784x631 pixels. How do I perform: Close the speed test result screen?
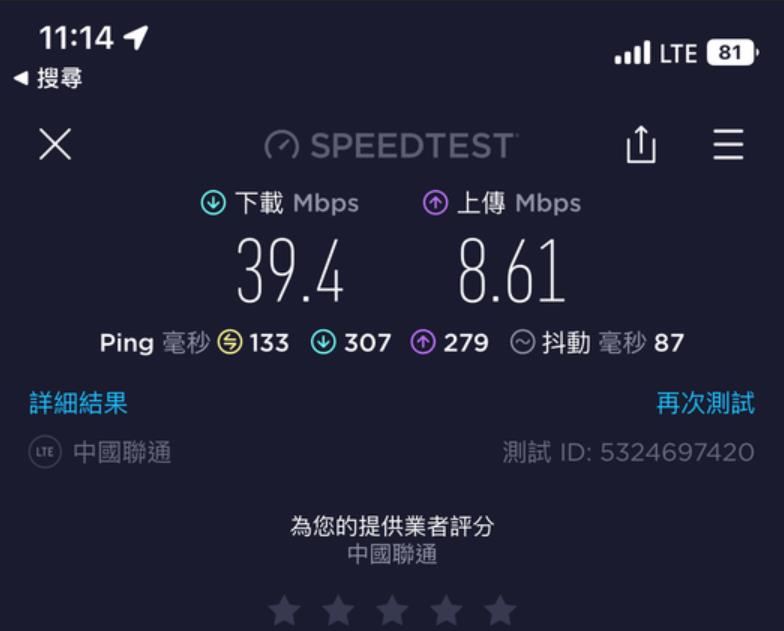click(55, 145)
